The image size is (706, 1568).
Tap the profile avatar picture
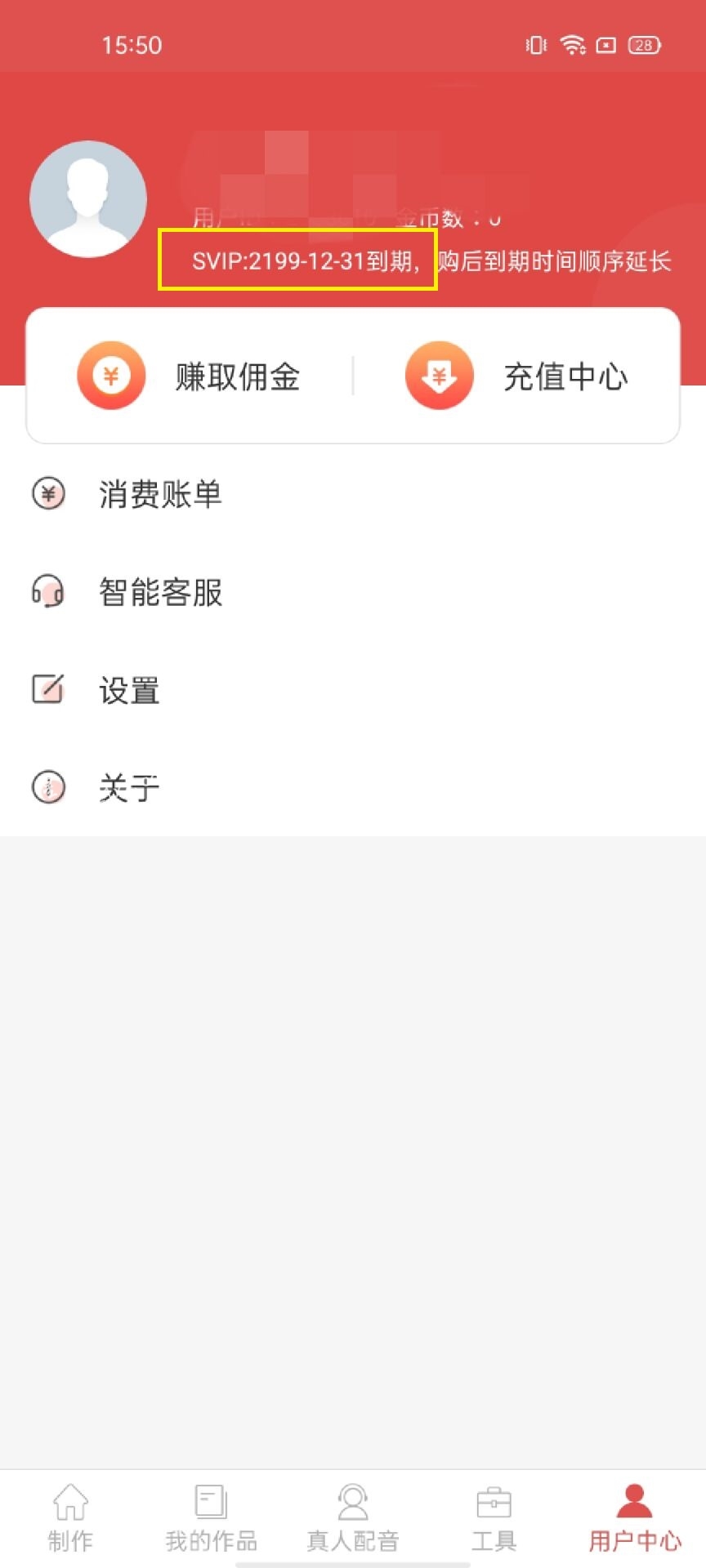(88, 199)
